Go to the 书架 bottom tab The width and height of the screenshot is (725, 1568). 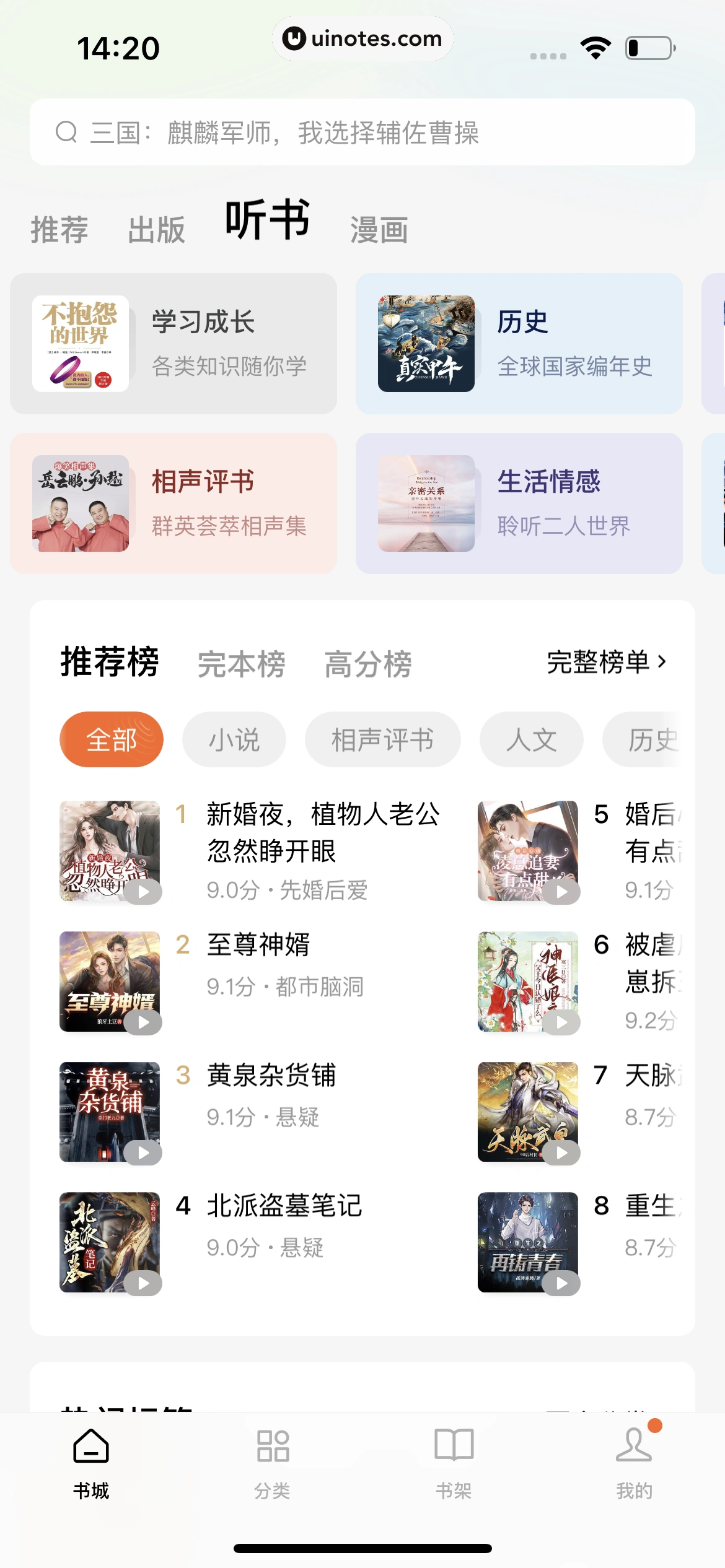tap(454, 1463)
